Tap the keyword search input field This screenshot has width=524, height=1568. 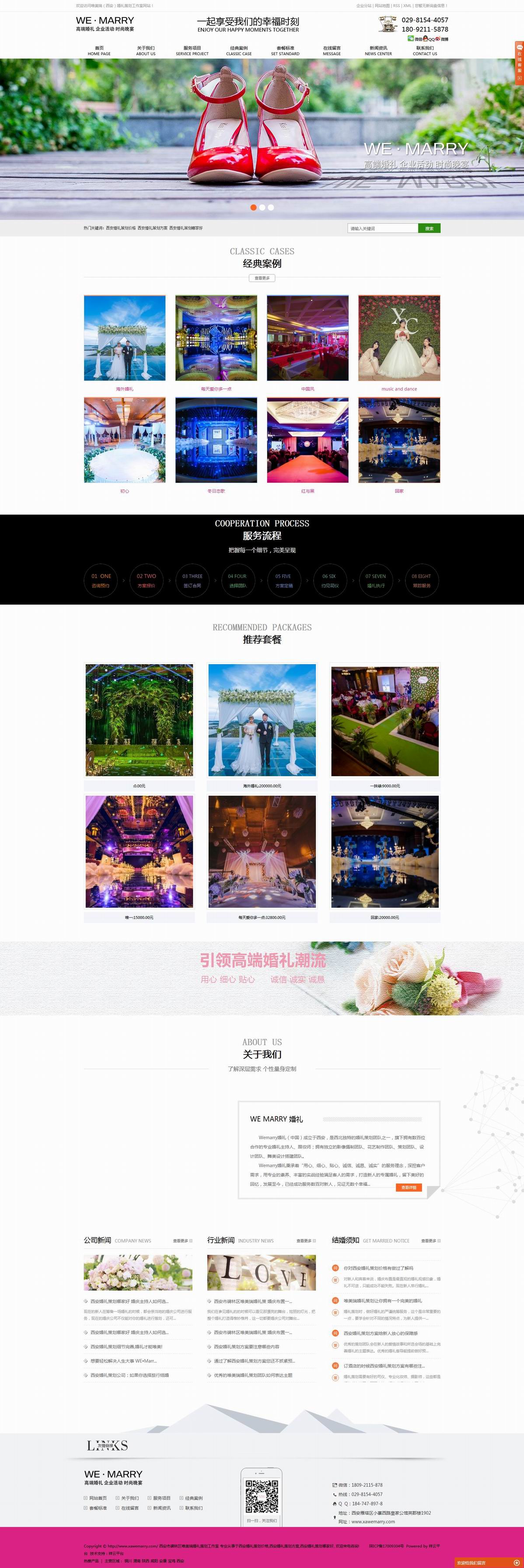[x=382, y=228]
